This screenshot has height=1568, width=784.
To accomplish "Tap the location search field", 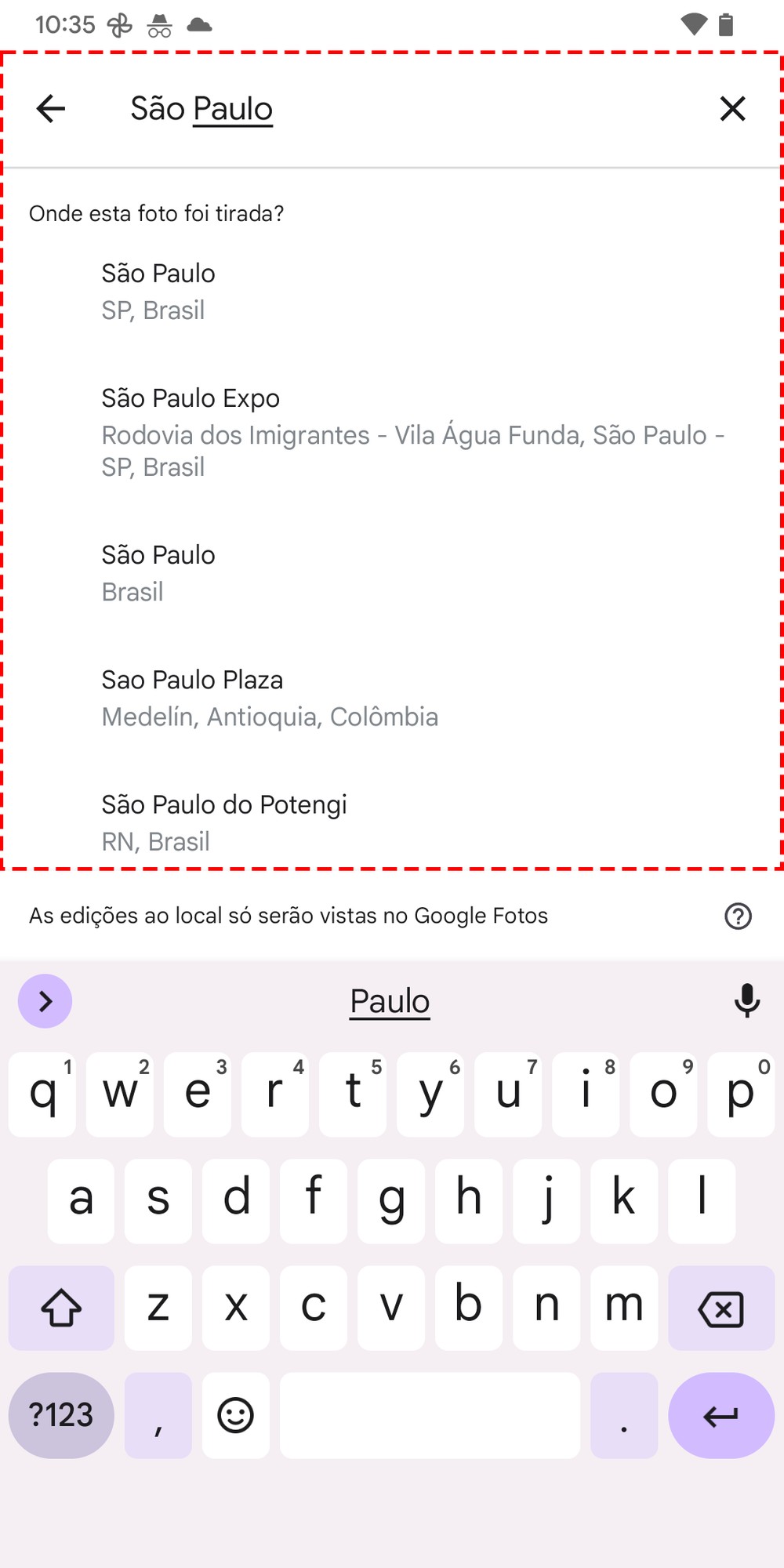I will click(x=392, y=109).
